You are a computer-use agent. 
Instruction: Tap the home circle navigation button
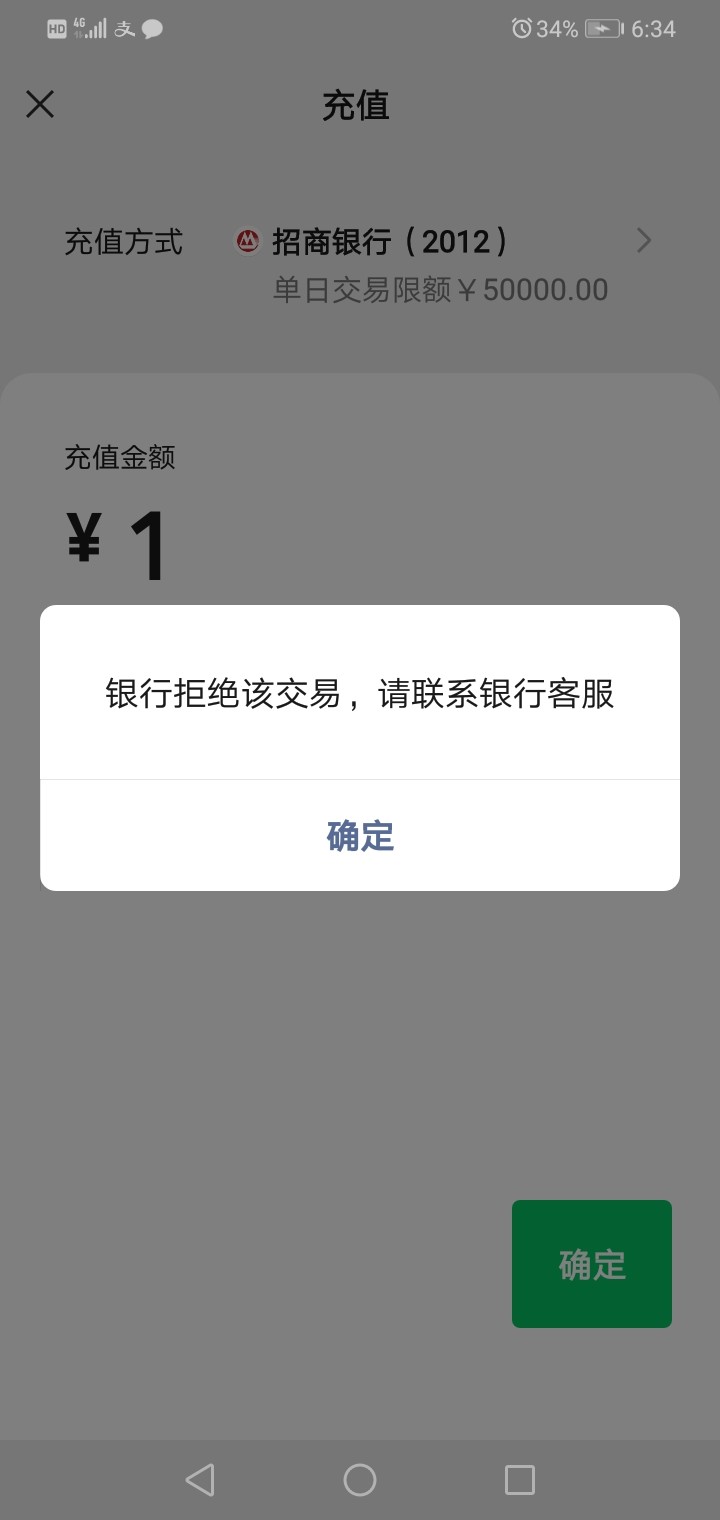(x=360, y=1479)
